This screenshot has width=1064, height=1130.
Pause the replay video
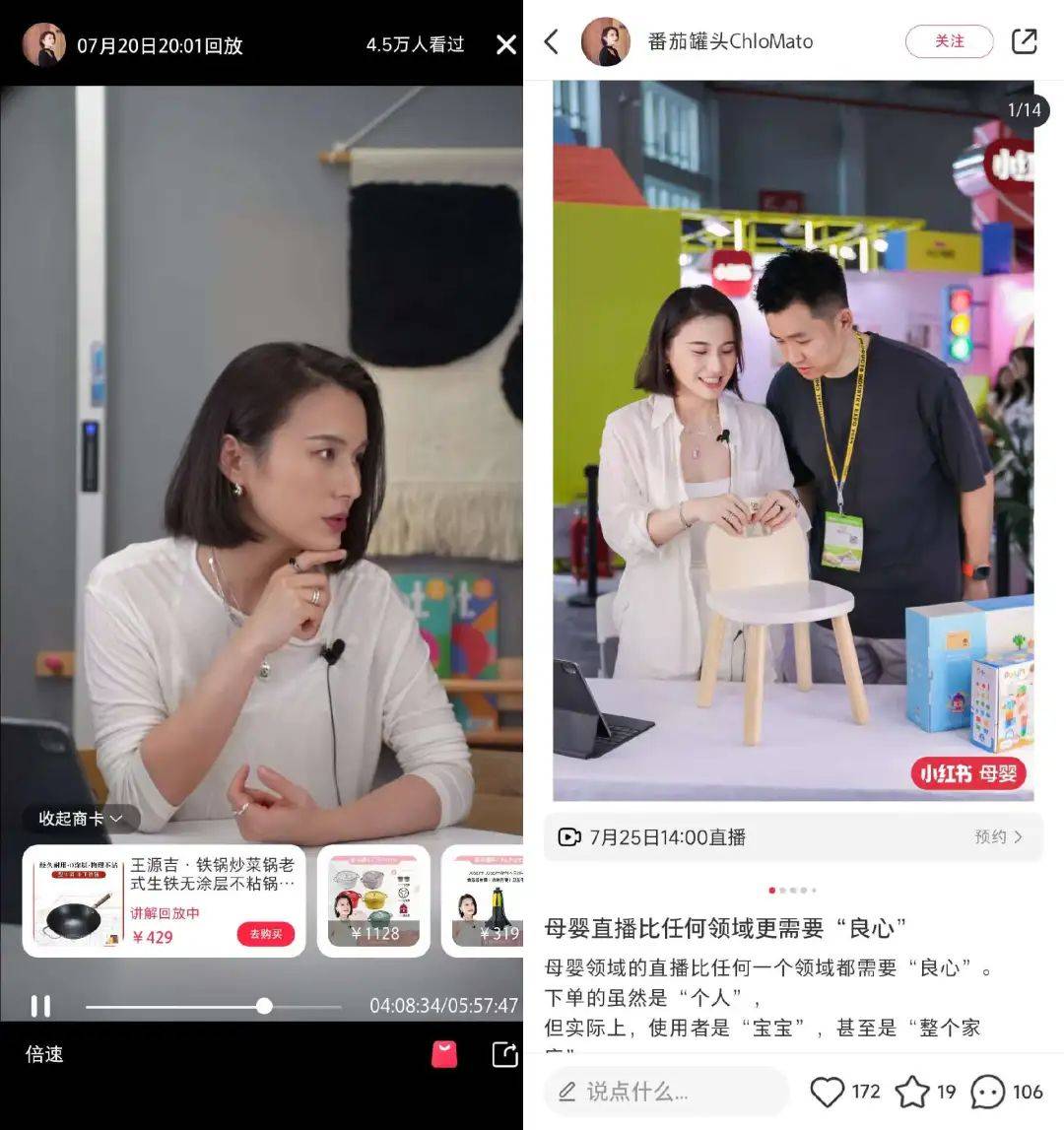tap(40, 1006)
